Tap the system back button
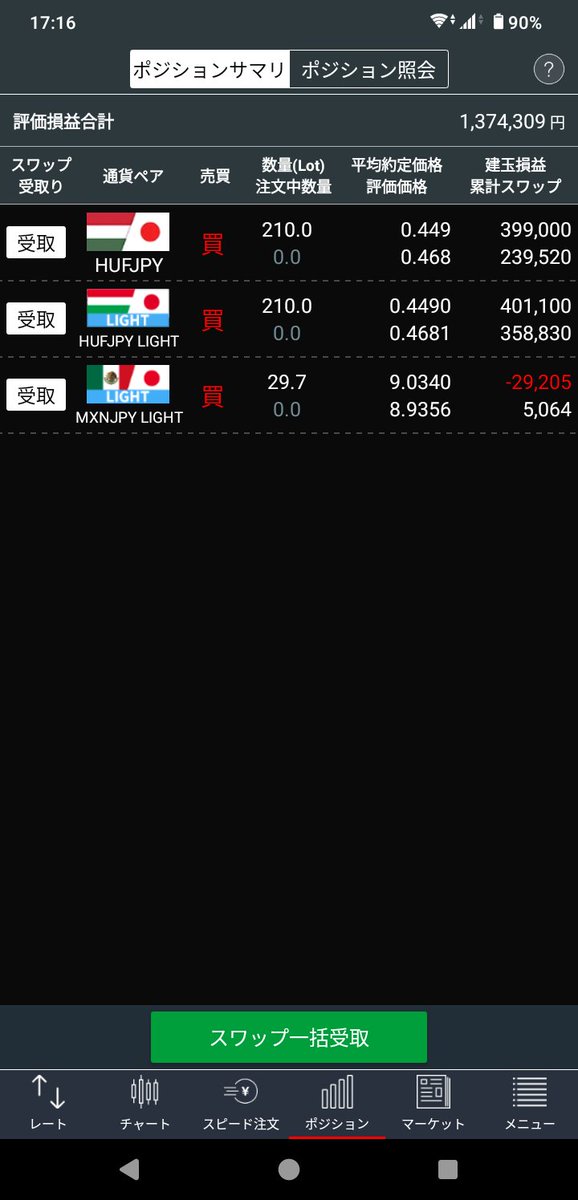 [129, 1169]
